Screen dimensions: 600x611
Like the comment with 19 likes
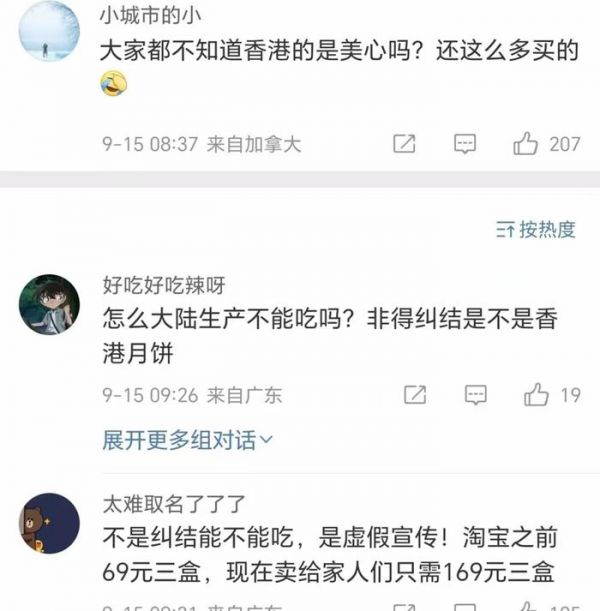537,394
